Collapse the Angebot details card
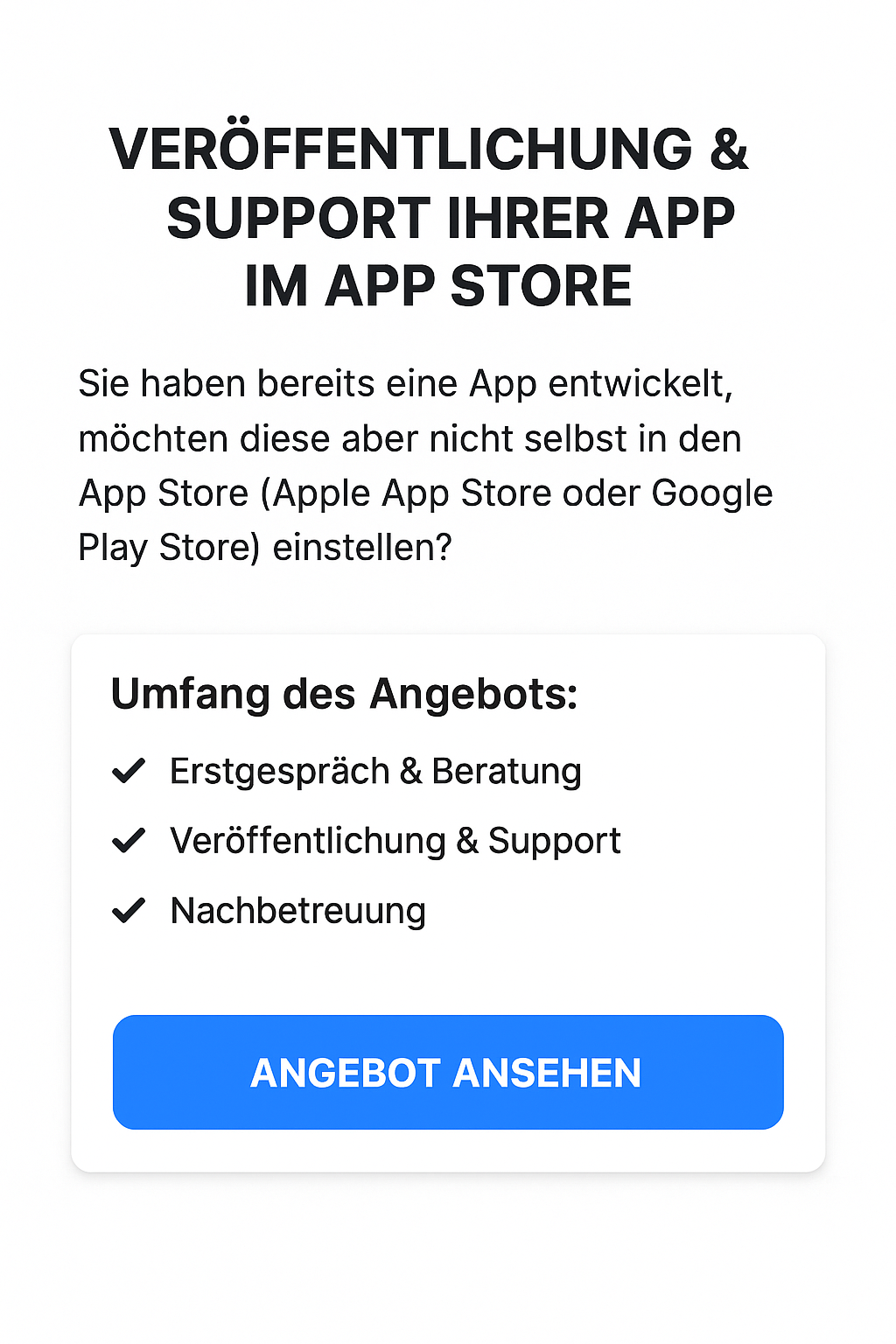896x1344 pixels. pyautogui.click(x=448, y=901)
